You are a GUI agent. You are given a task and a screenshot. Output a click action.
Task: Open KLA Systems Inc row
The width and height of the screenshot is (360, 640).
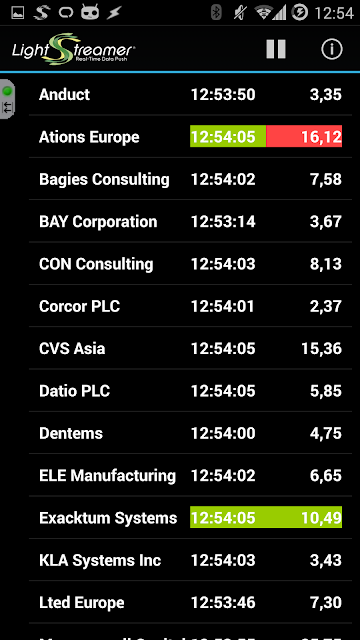(x=190, y=560)
